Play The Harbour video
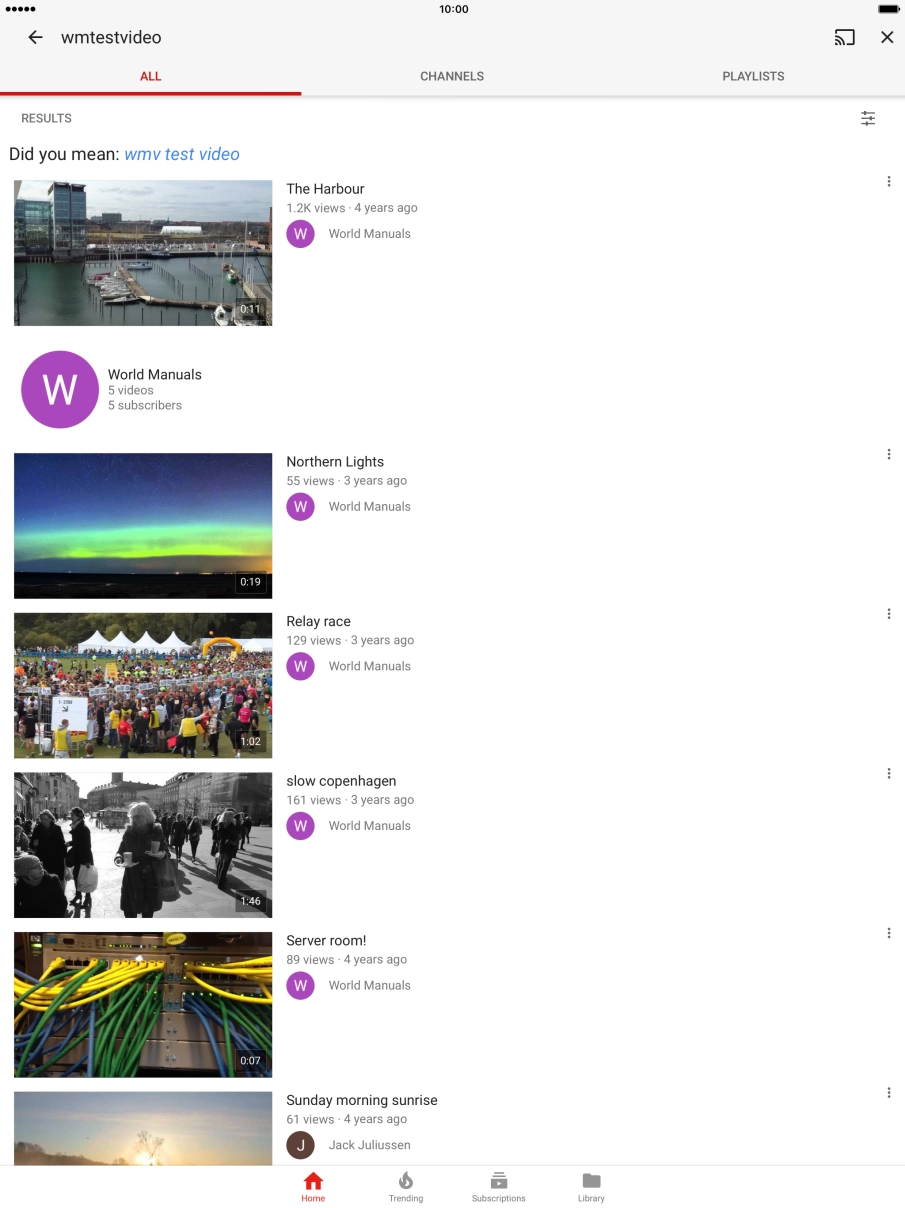The image size is (905, 1208). point(143,253)
